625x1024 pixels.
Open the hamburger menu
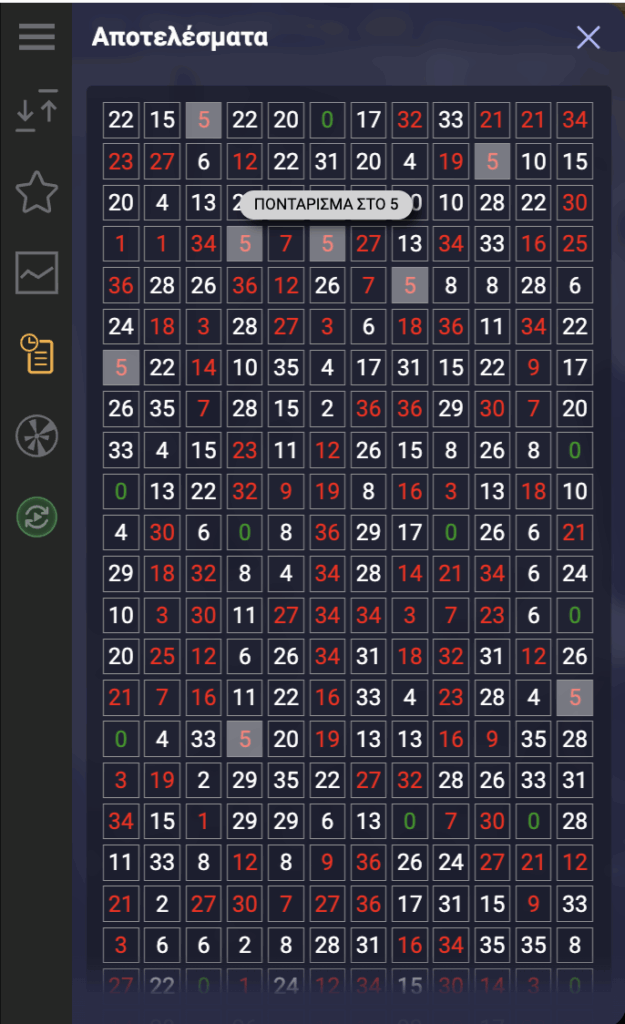click(x=36, y=37)
